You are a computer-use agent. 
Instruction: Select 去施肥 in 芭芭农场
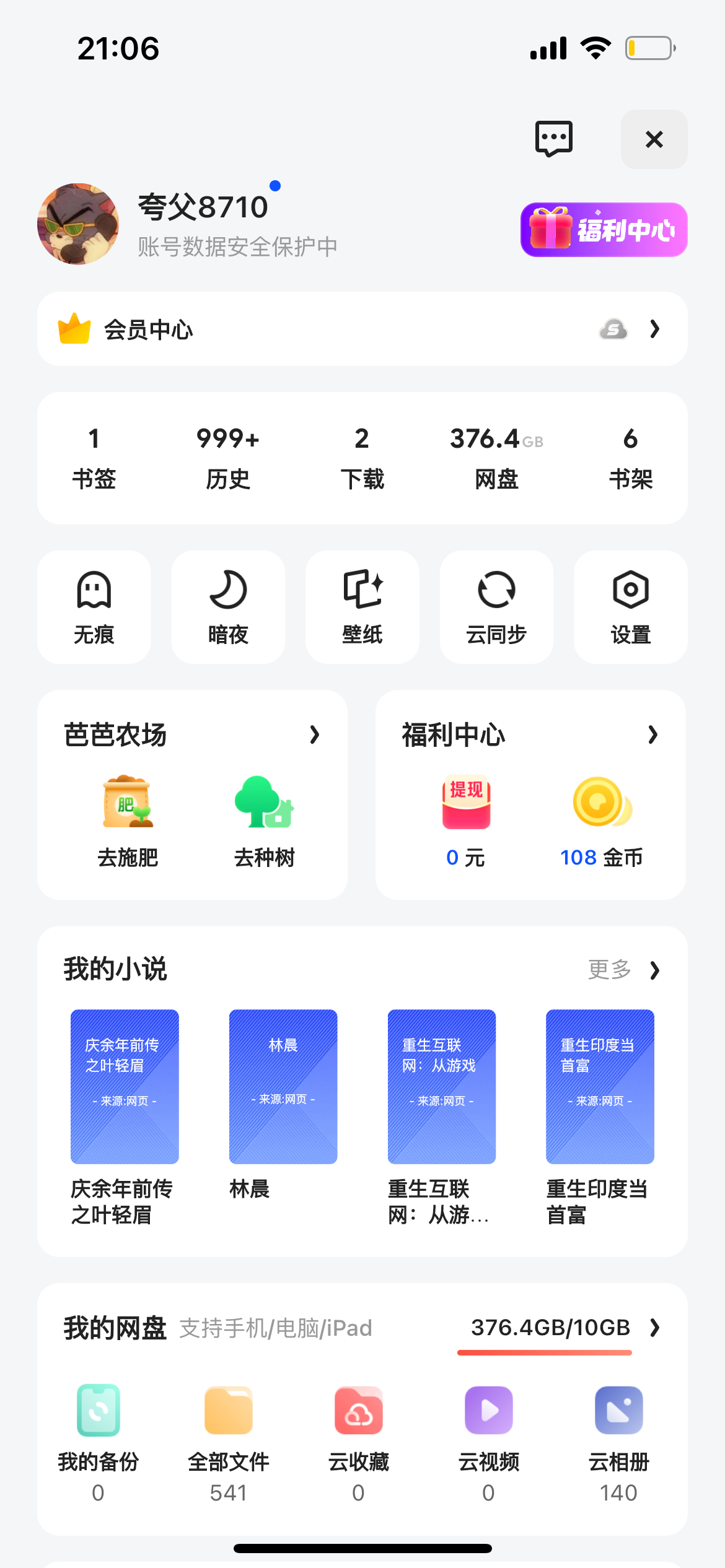pos(128,821)
